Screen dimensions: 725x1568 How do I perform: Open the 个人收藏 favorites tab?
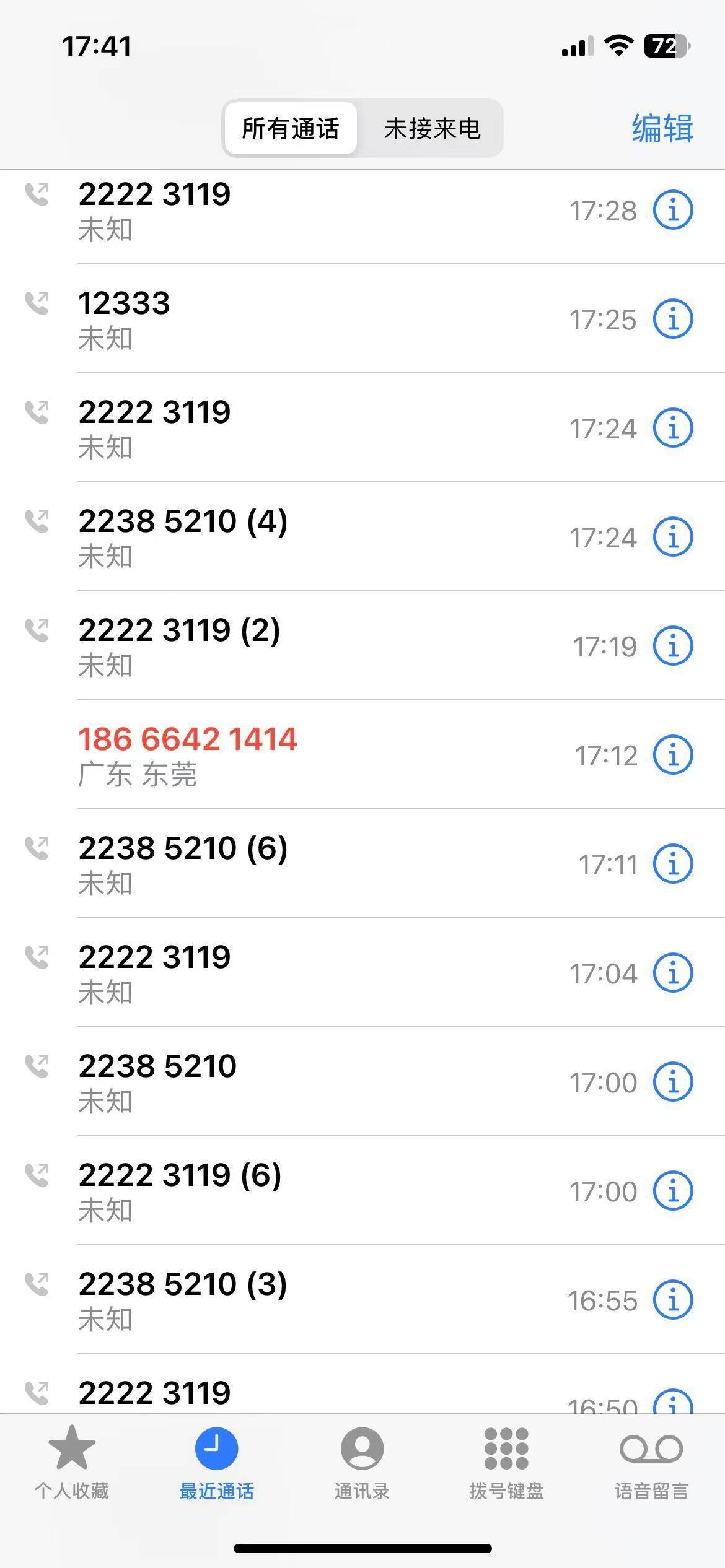pos(72,1463)
